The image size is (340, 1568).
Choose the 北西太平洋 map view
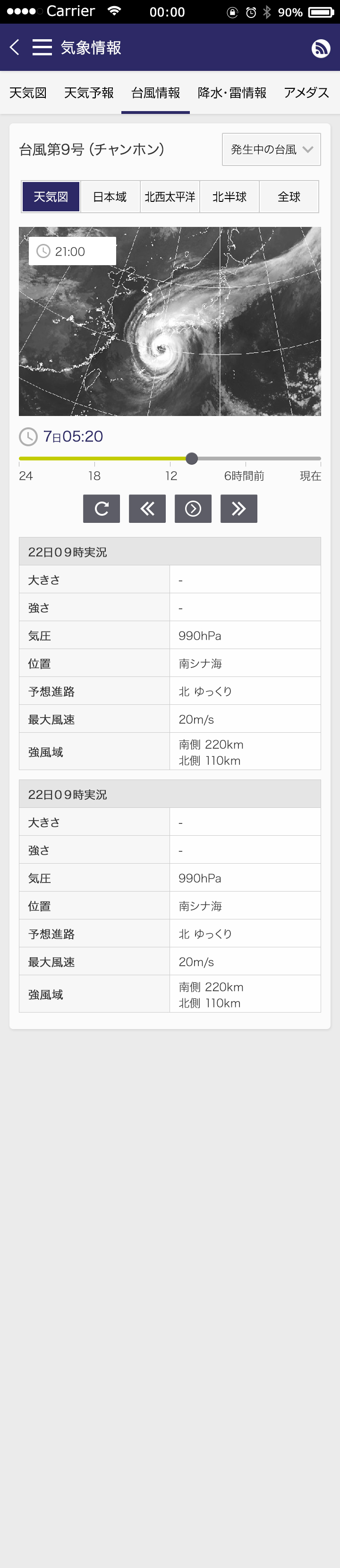(170, 197)
